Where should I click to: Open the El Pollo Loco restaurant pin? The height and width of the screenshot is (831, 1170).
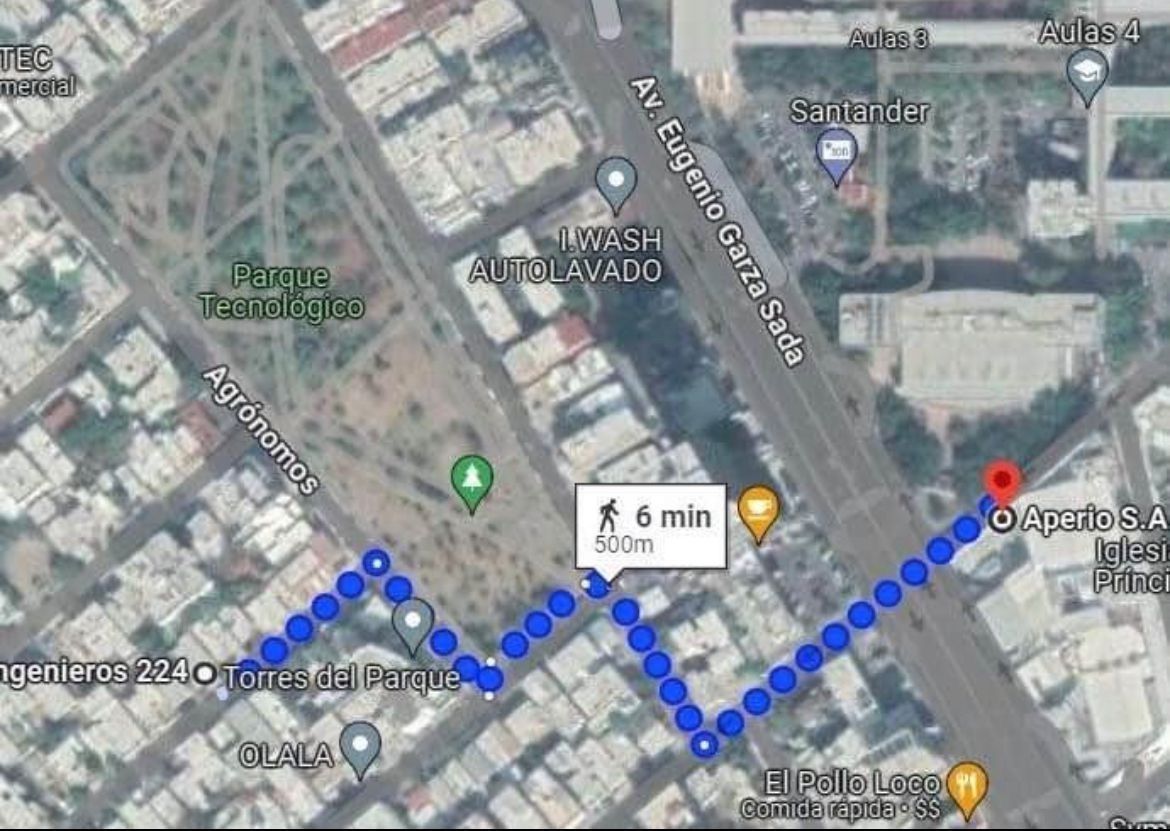point(967,785)
